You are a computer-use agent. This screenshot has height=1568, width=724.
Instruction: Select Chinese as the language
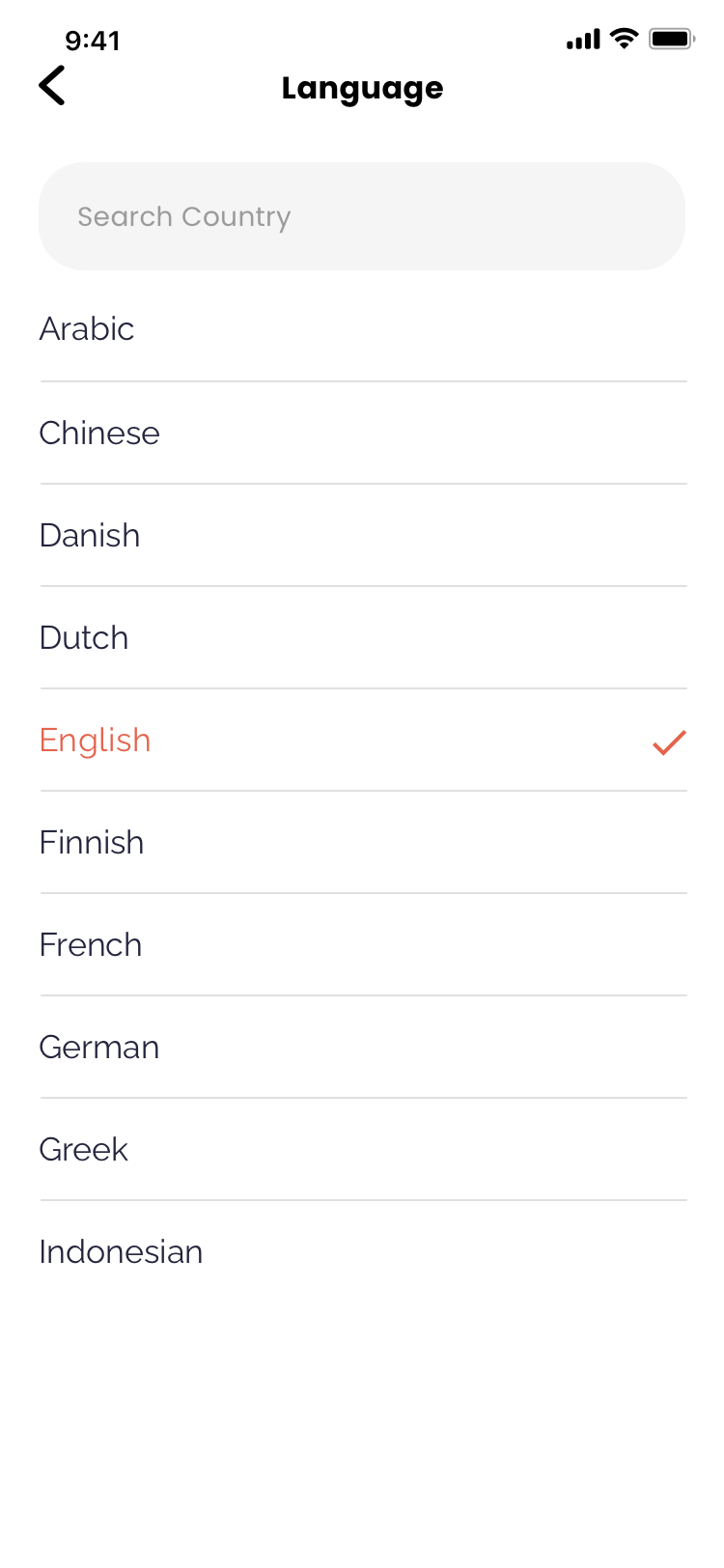(x=99, y=433)
